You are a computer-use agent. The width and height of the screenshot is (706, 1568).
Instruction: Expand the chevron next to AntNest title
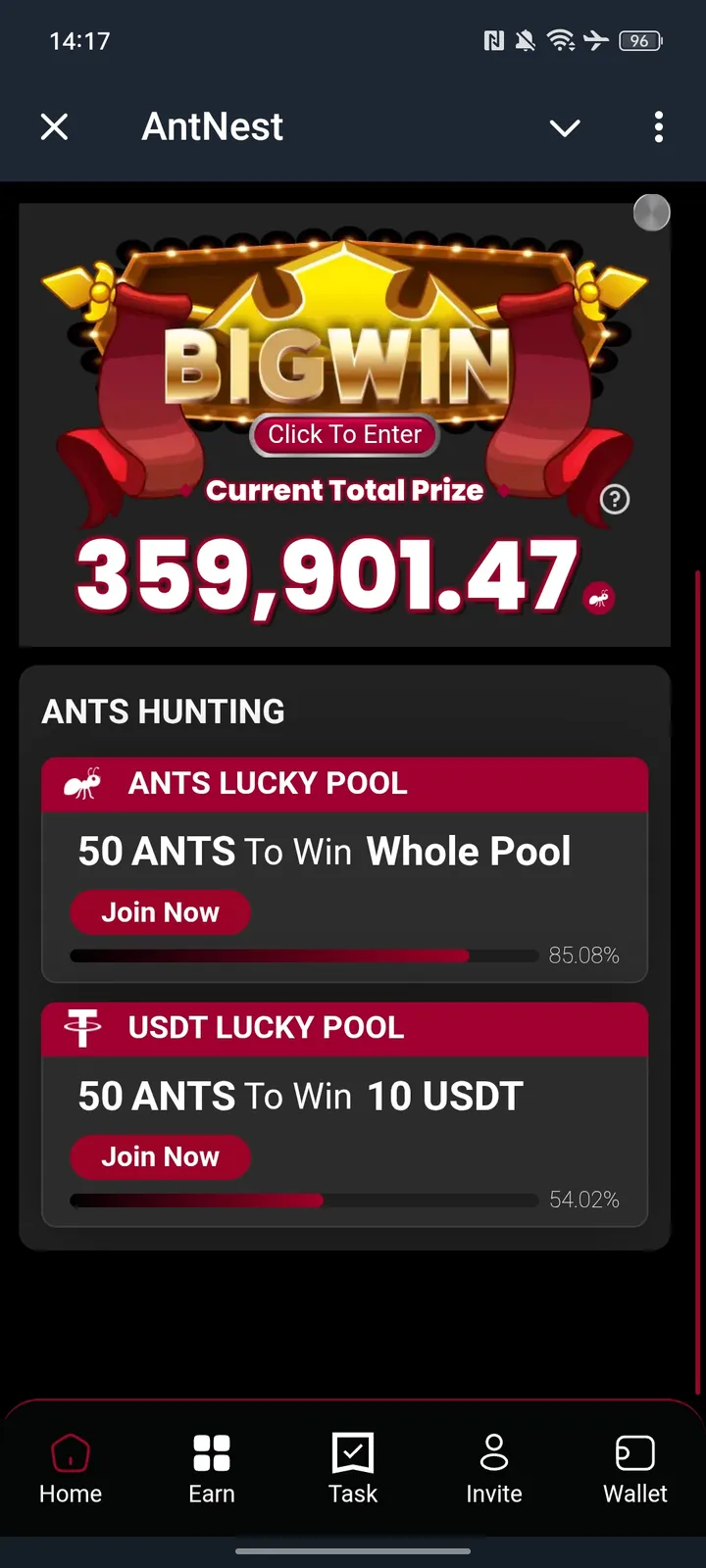[x=565, y=127]
